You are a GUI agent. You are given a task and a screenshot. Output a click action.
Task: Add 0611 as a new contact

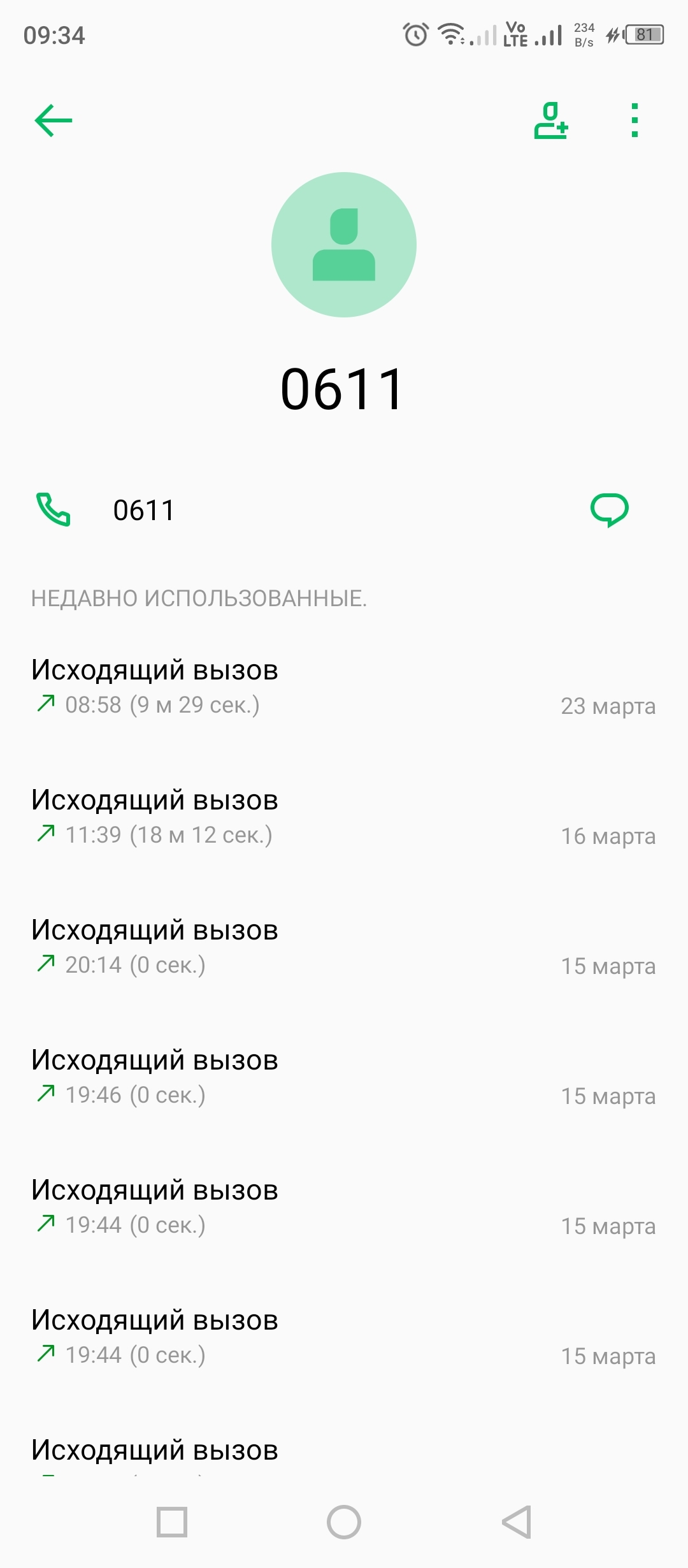(551, 120)
